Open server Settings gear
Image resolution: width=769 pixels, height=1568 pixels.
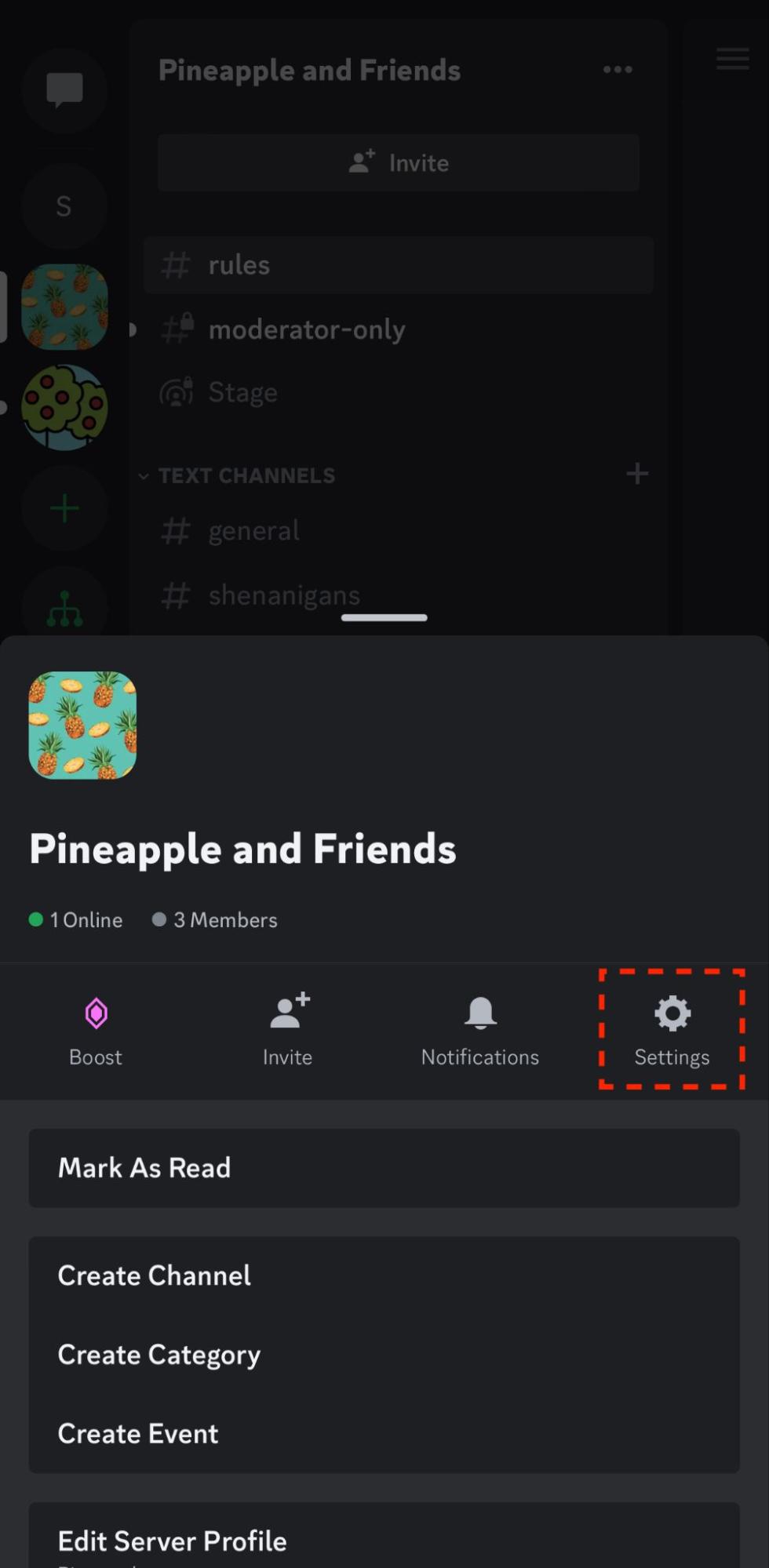pyautogui.click(x=672, y=1028)
